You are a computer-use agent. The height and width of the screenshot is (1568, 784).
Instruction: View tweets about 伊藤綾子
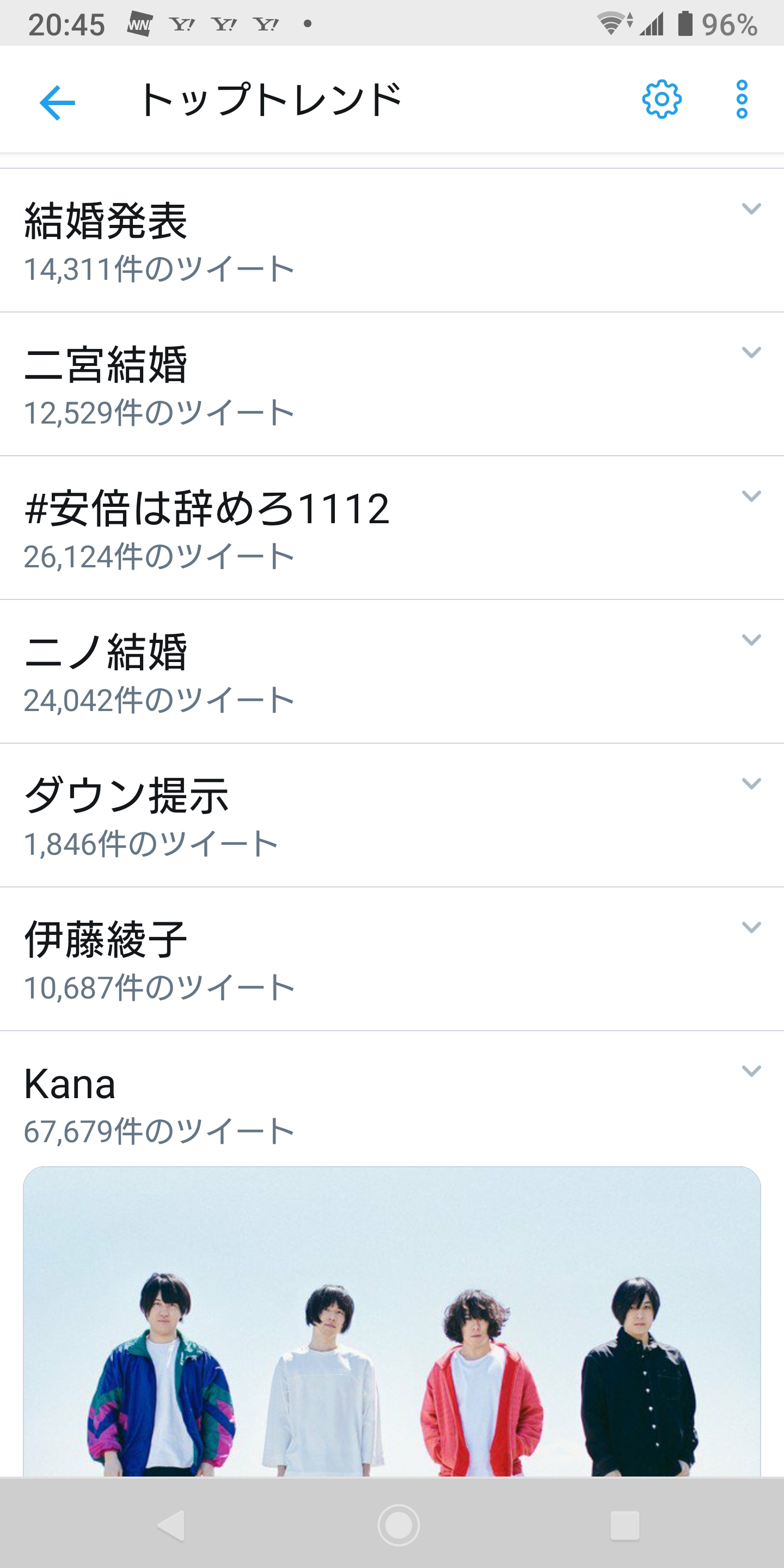click(x=106, y=940)
